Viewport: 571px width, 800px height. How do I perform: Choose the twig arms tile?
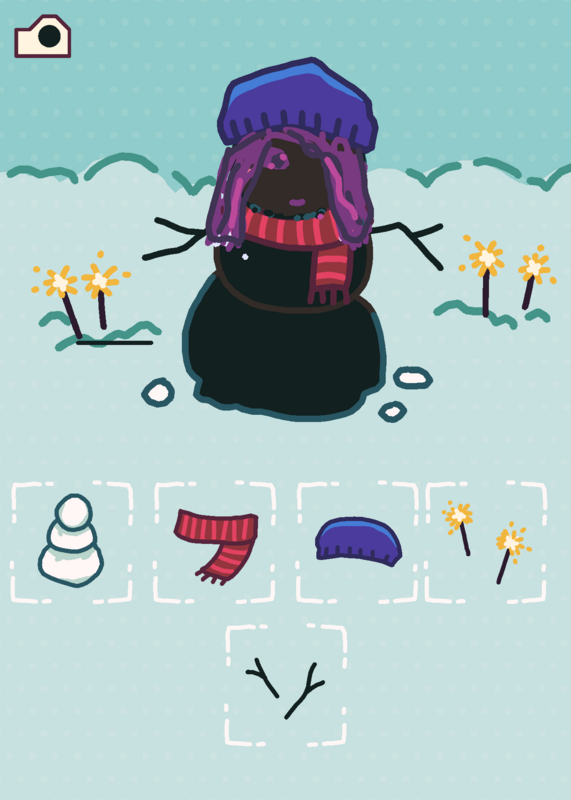pyautogui.click(x=286, y=685)
